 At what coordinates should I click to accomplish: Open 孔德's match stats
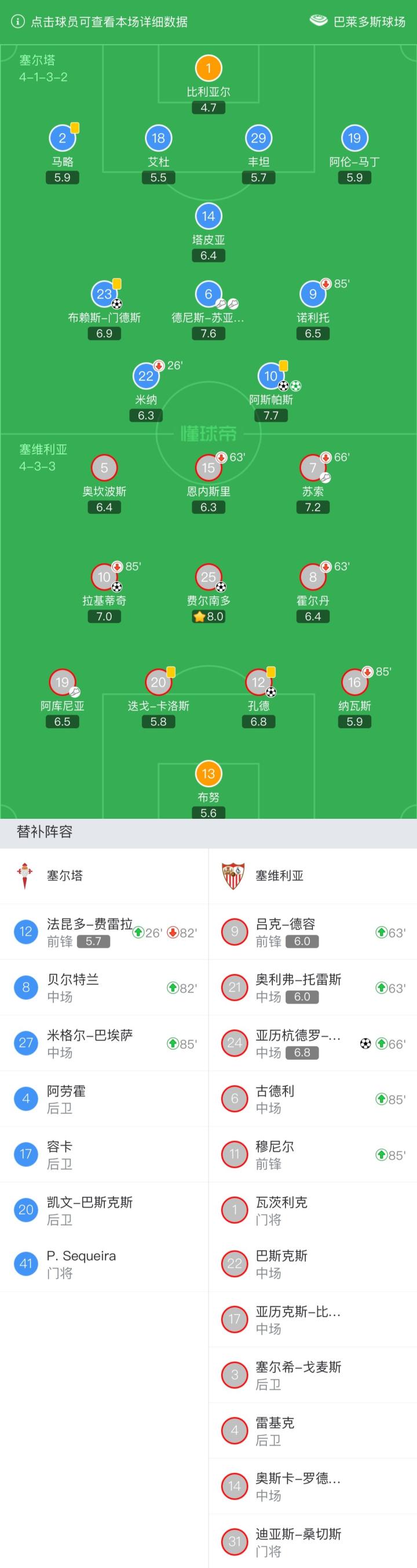pyautogui.click(x=258, y=683)
